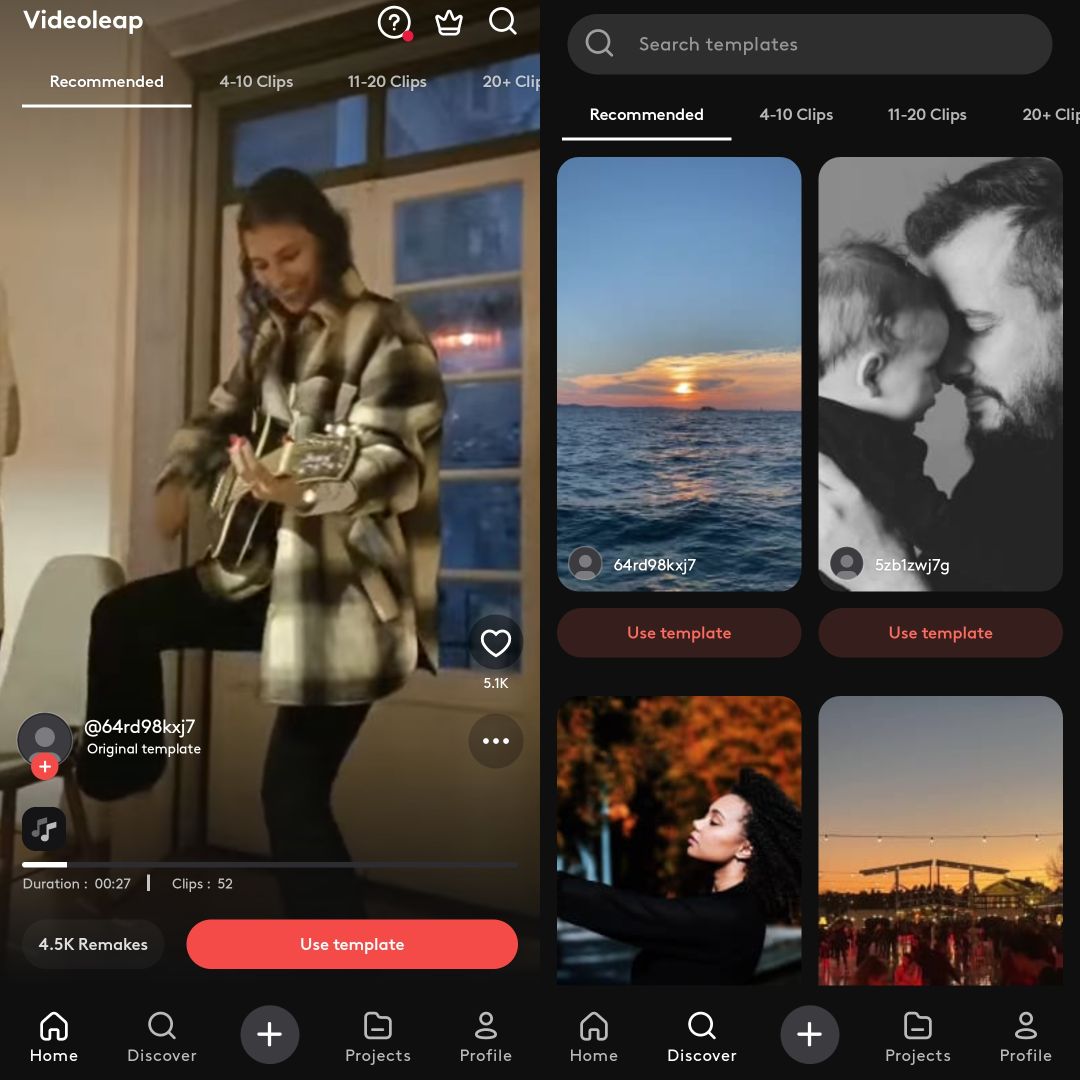Tap the magnifier icon beside the crown
This screenshot has height=1080, width=1080.
point(503,21)
